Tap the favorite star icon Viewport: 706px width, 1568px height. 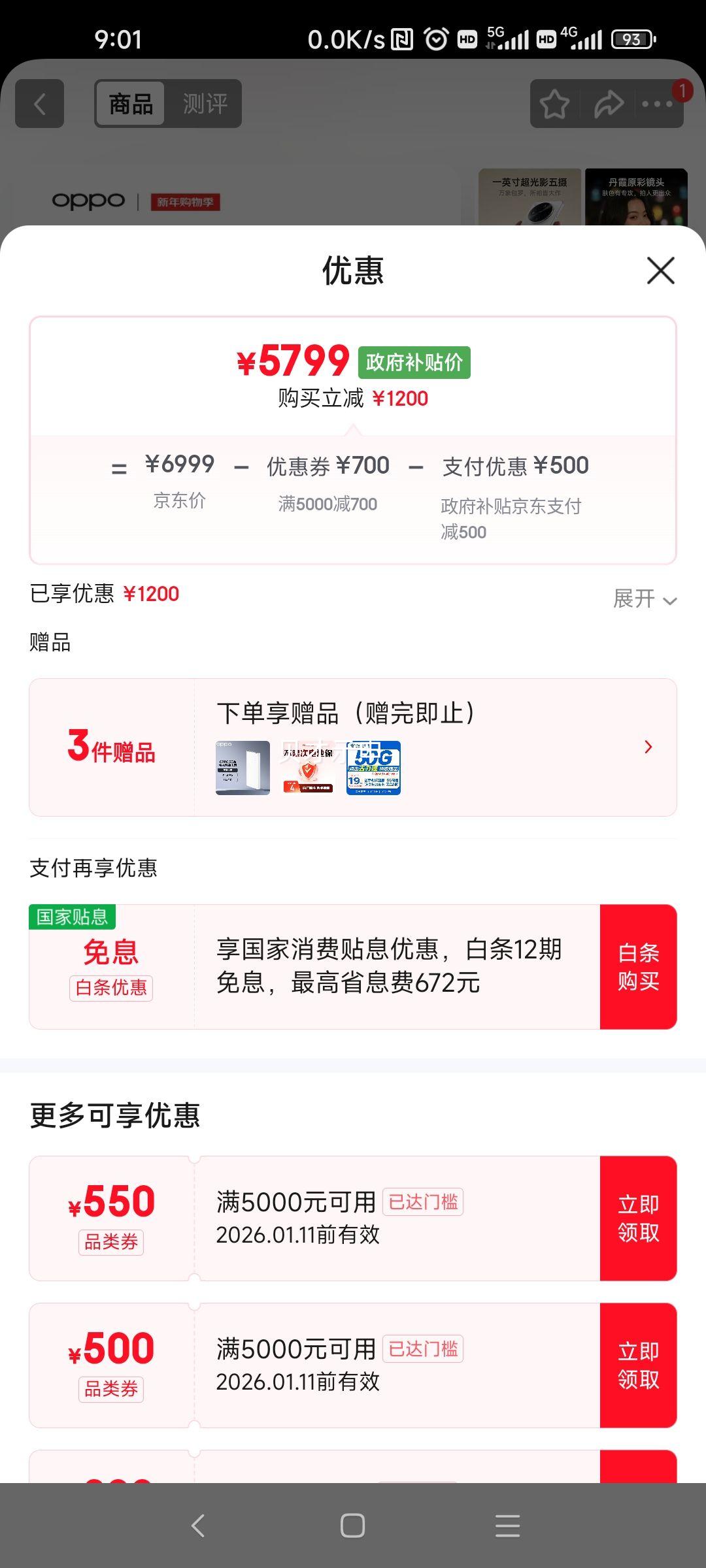[x=555, y=103]
